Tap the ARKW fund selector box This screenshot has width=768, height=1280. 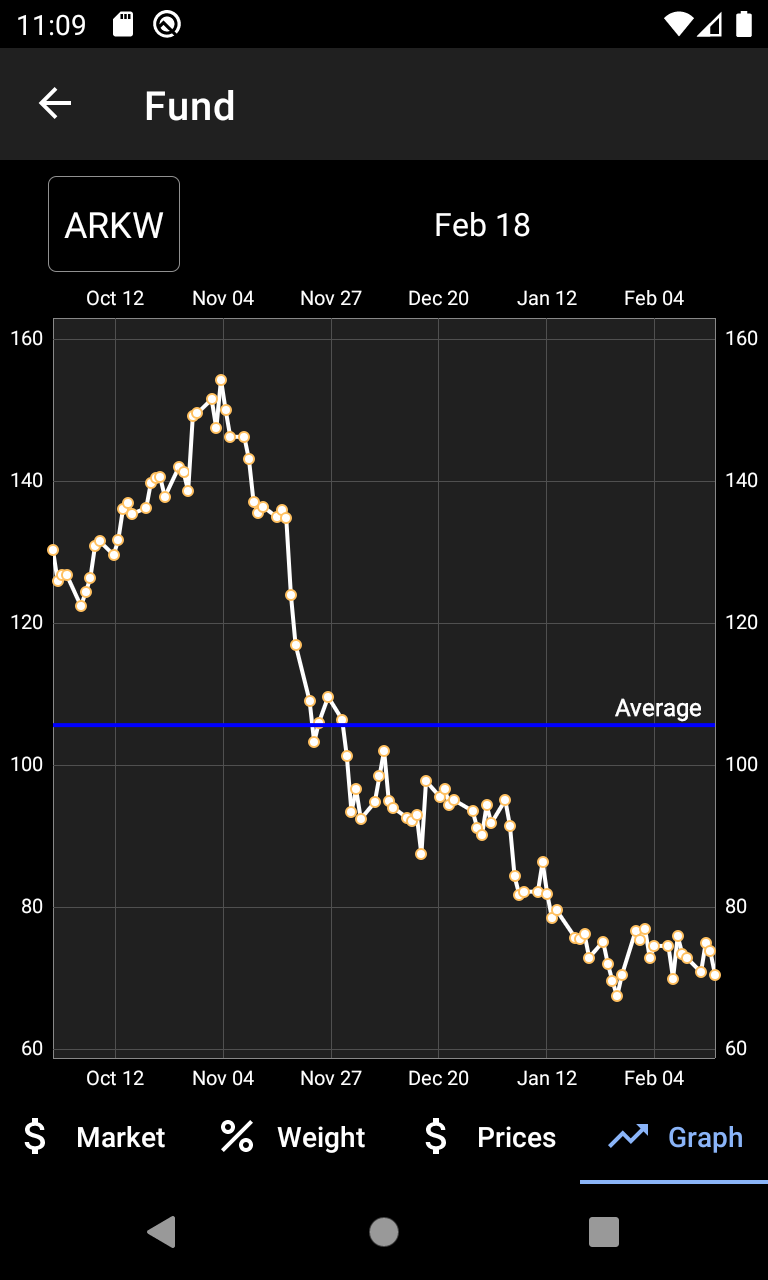pyautogui.click(x=114, y=224)
